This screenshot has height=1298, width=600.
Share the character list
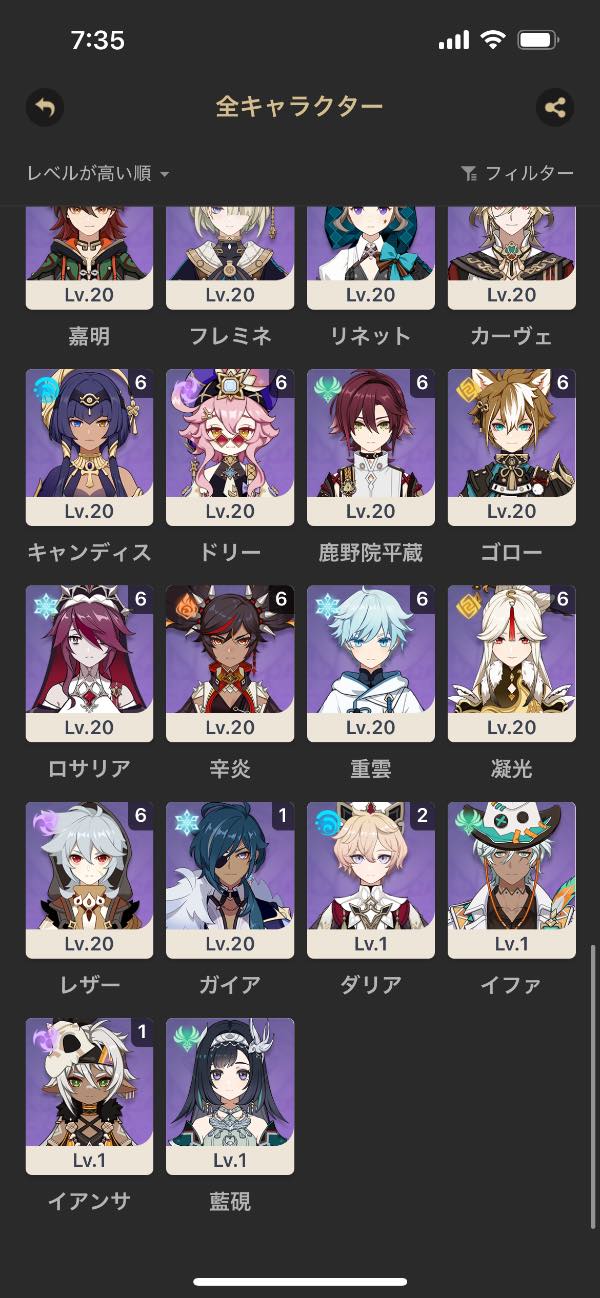point(555,107)
